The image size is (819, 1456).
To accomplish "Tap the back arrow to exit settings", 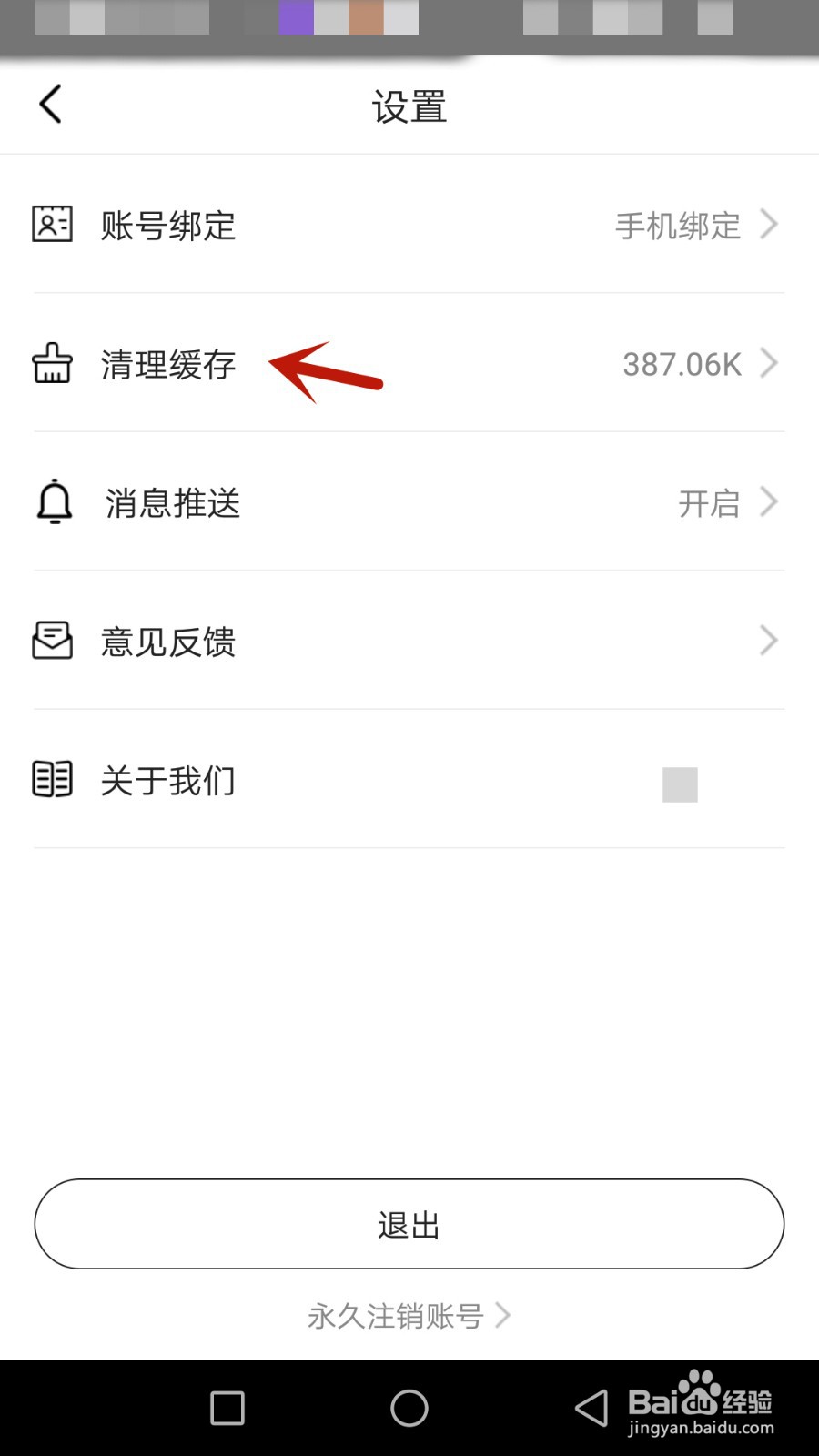I will (50, 104).
